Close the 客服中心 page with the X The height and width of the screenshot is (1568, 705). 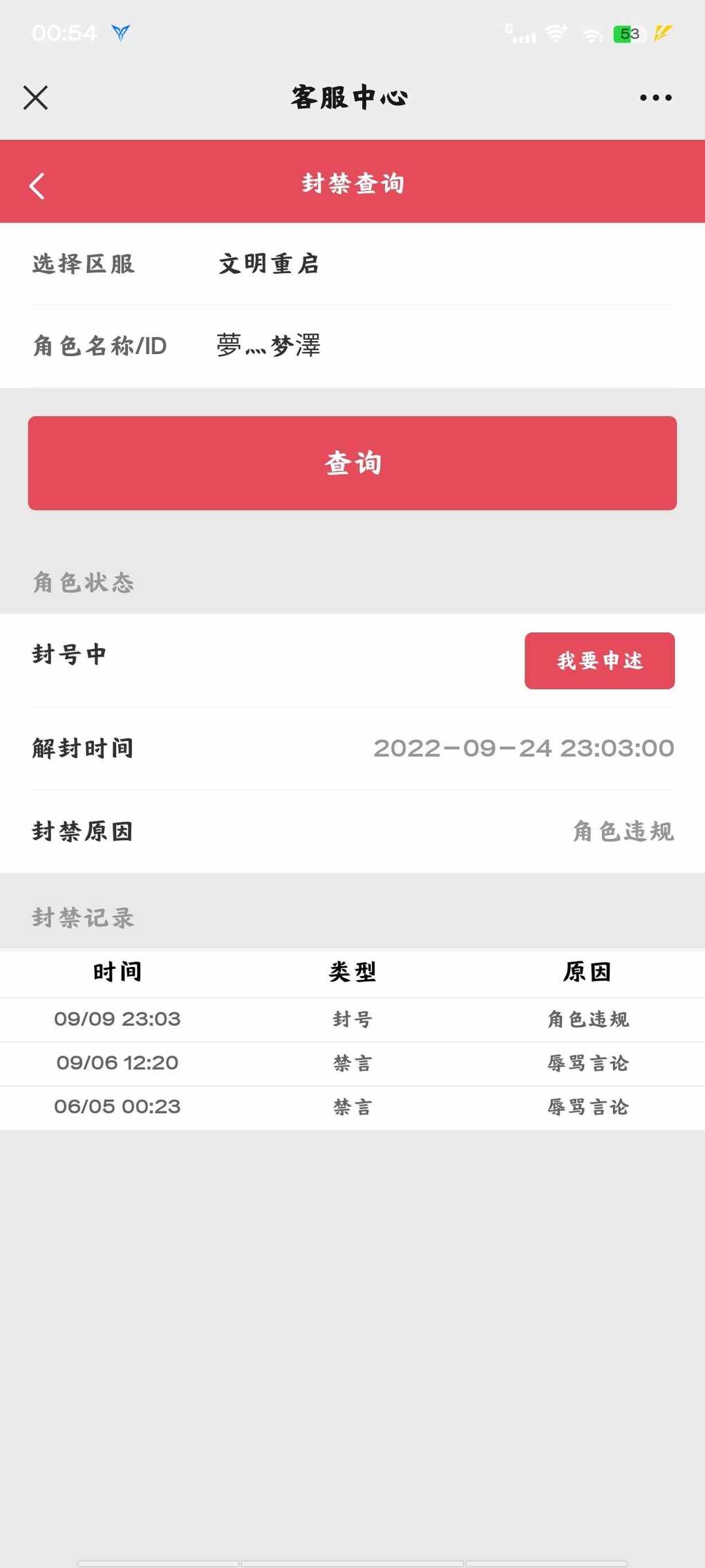(35, 98)
